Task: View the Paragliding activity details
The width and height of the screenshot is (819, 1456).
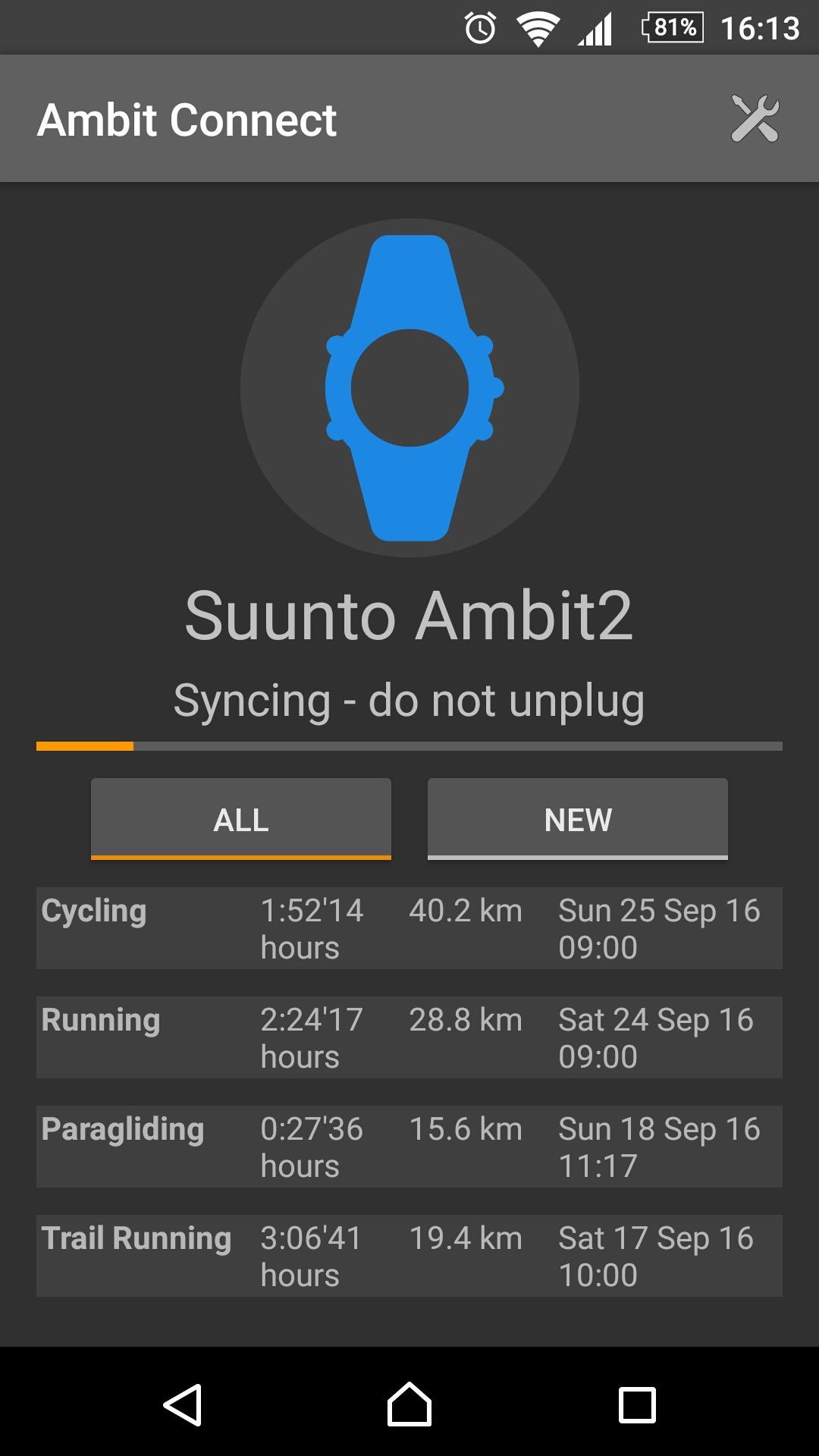Action: click(409, 1147)
